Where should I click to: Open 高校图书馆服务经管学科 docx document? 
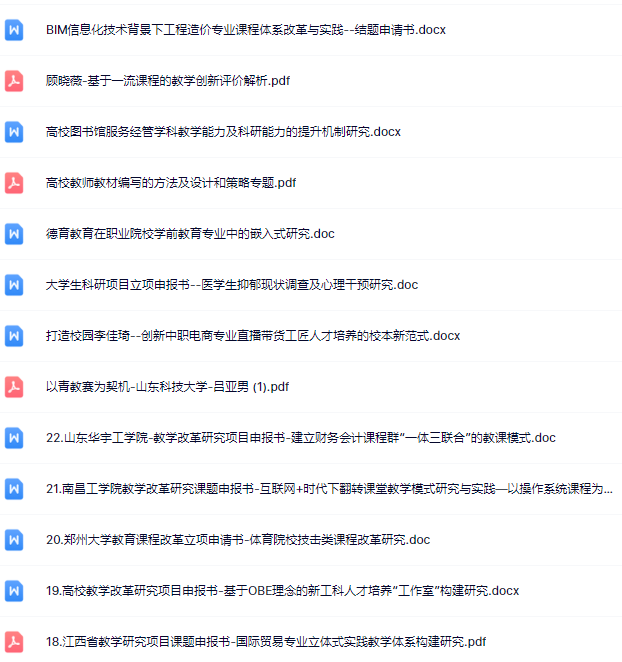pos(223,132)
